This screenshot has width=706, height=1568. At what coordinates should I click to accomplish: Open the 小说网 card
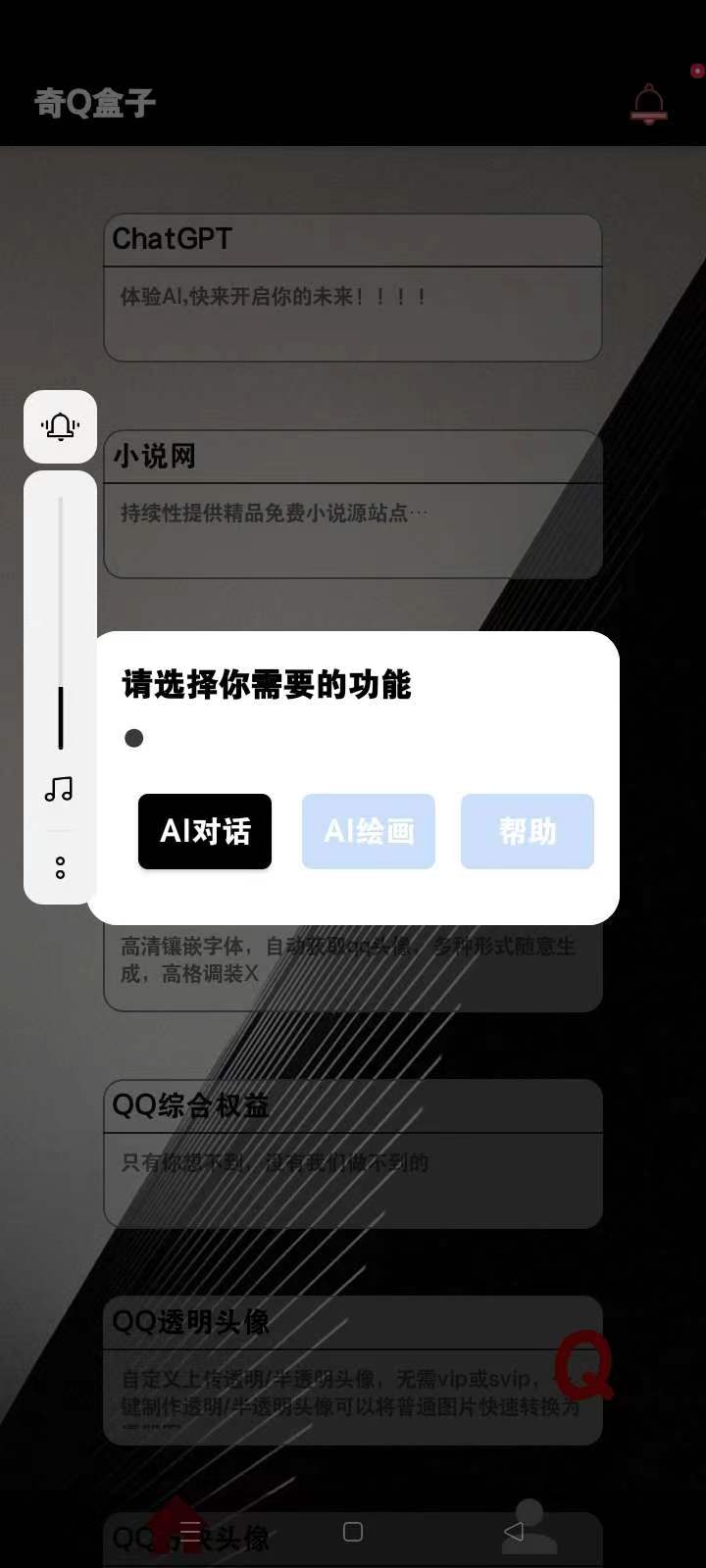pyautogui.click(x=353, y=504)
